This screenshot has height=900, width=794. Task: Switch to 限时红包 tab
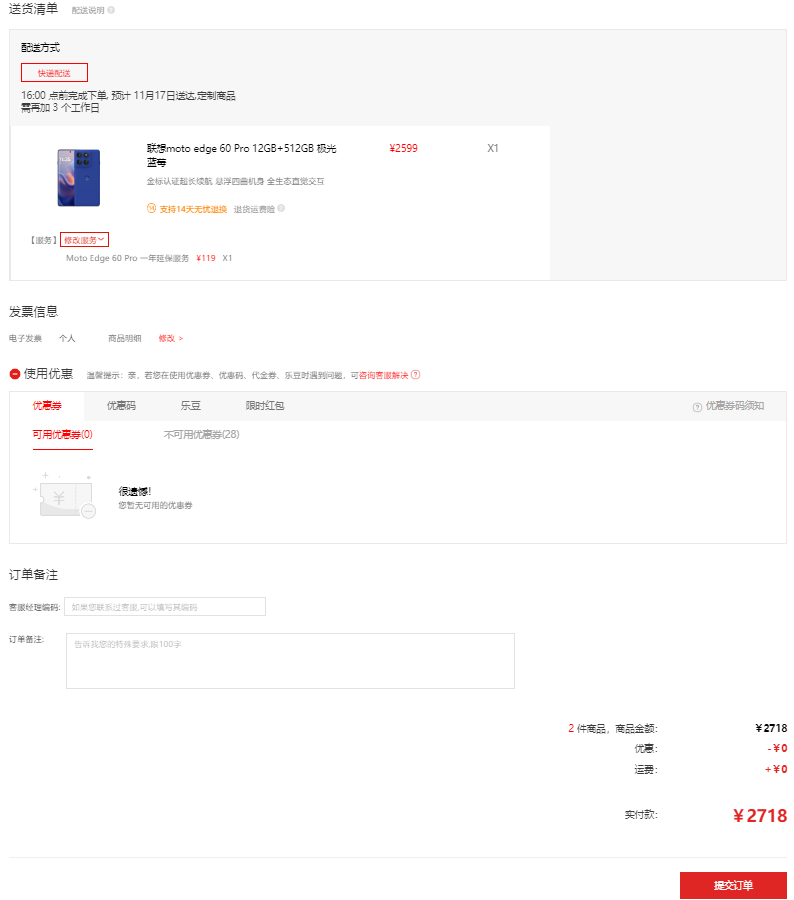tap(265, 406)
